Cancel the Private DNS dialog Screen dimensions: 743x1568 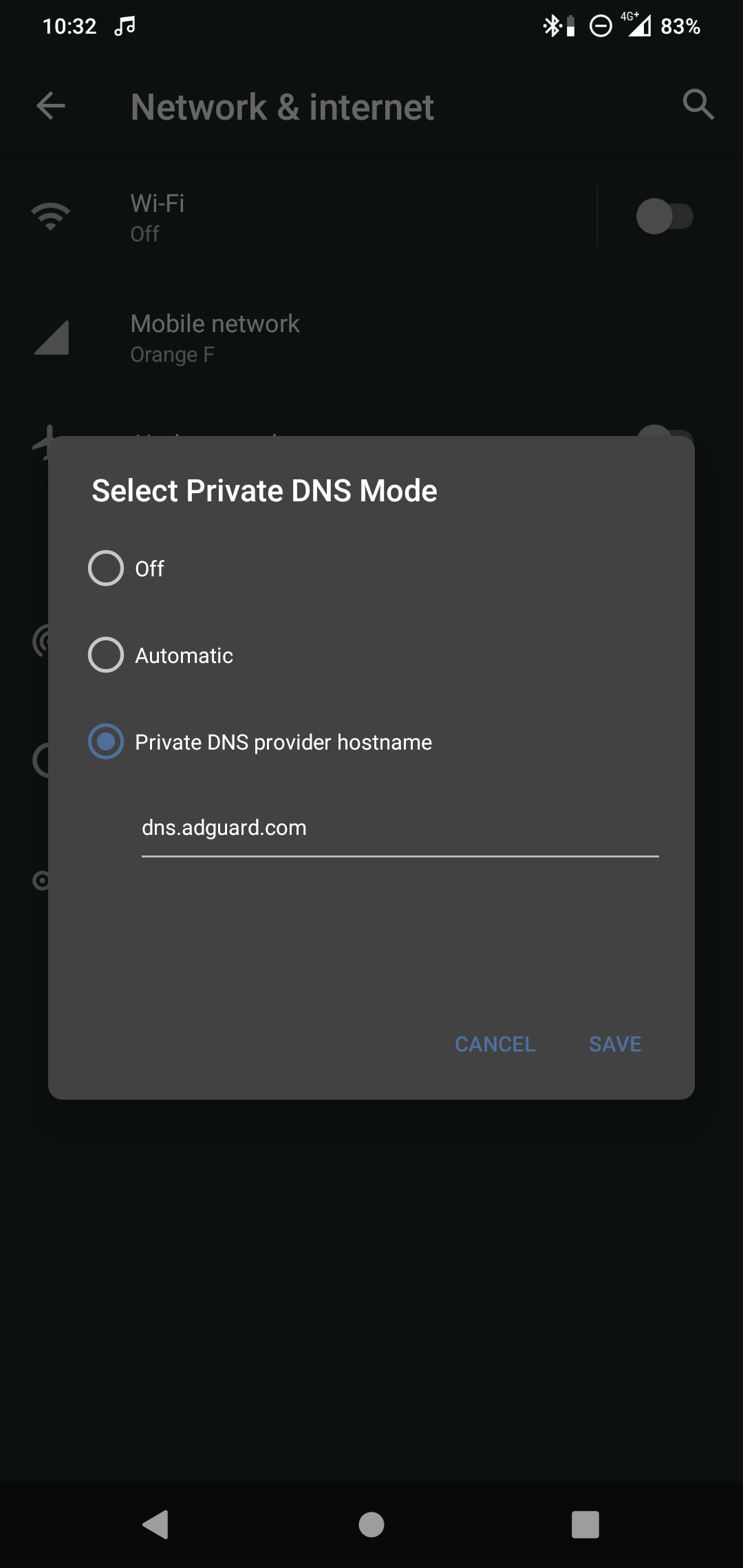[495, 1044]
